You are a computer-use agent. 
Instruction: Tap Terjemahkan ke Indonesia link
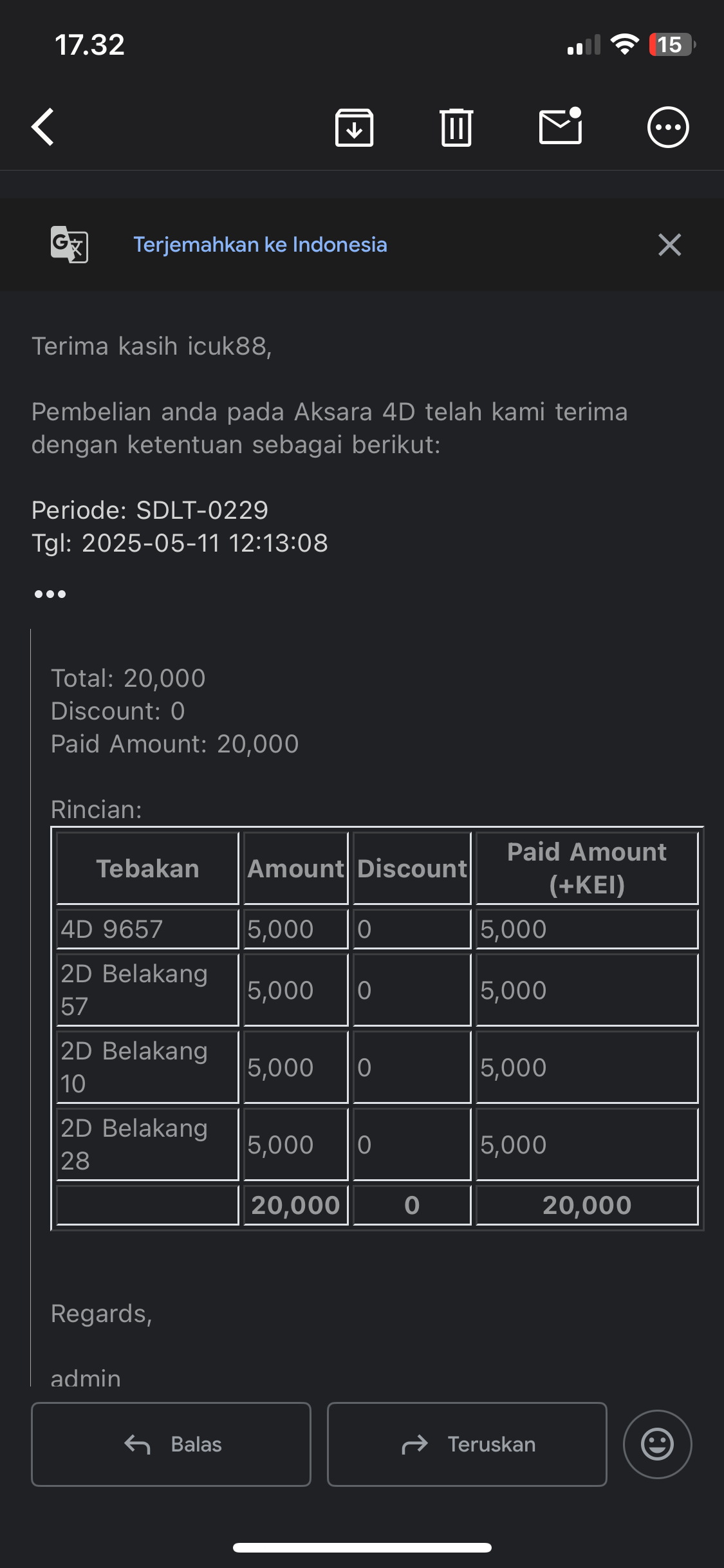click(x=260, y=245)
